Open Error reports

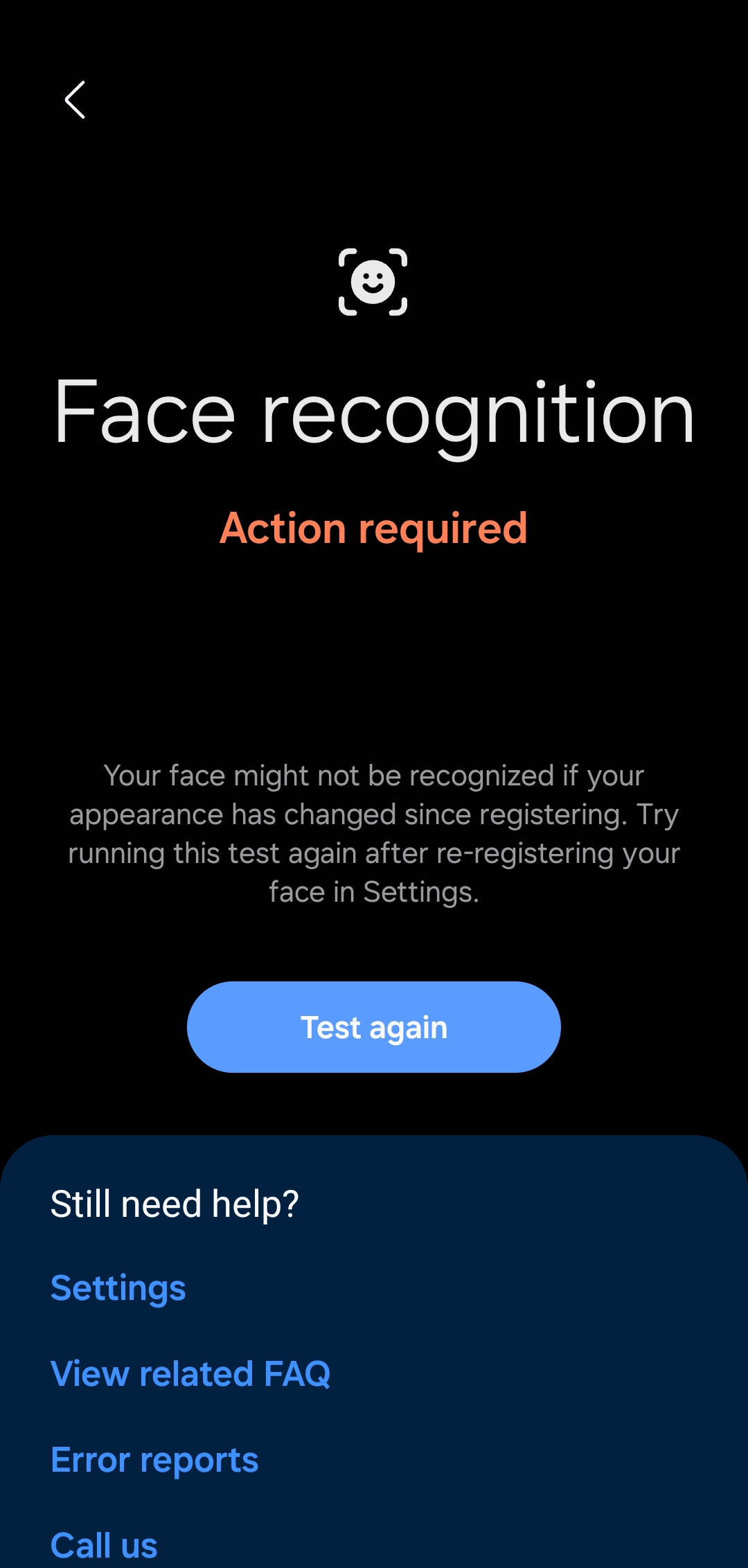click(154, 1460)
